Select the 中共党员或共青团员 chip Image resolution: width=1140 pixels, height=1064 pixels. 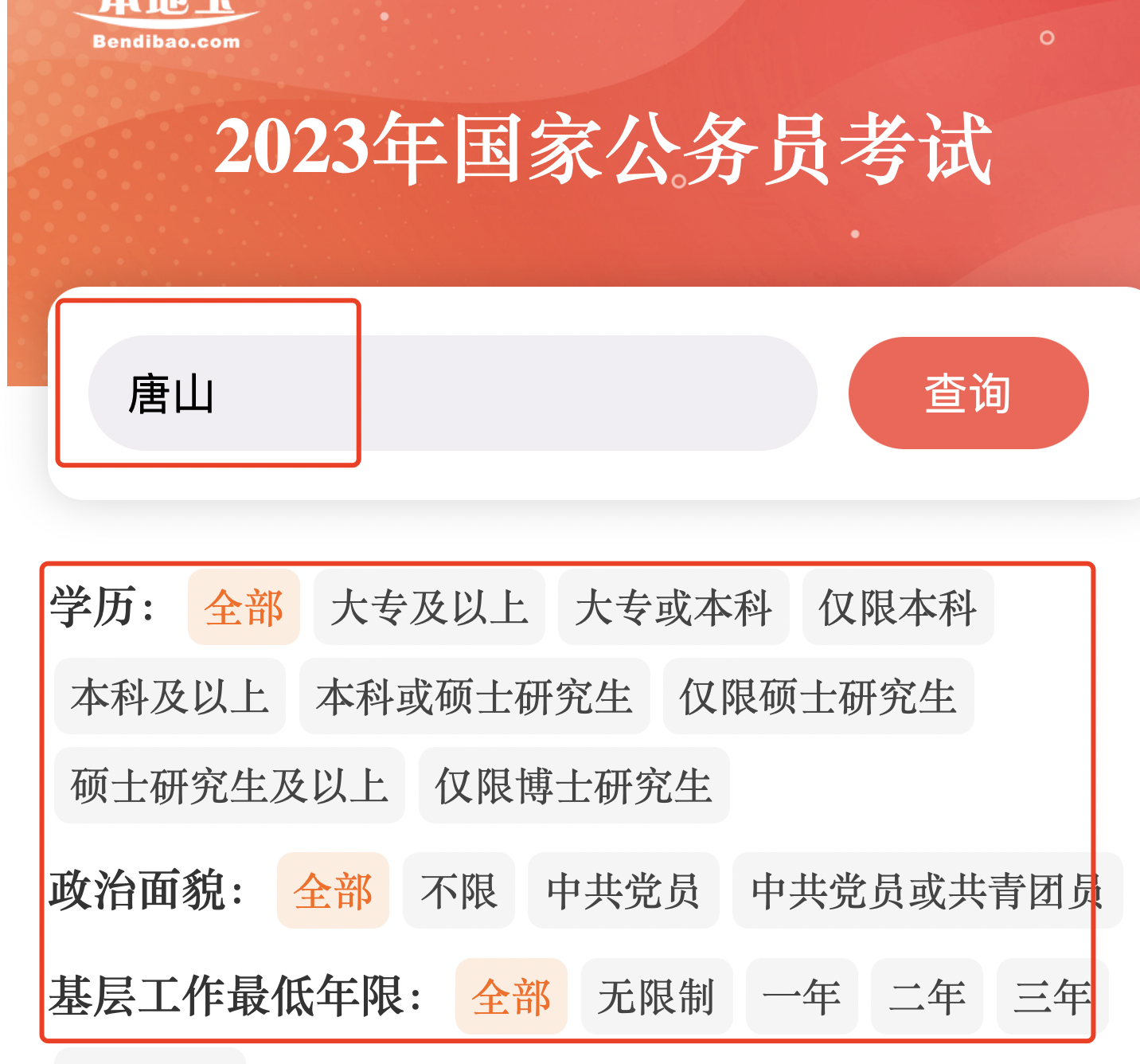927,891
